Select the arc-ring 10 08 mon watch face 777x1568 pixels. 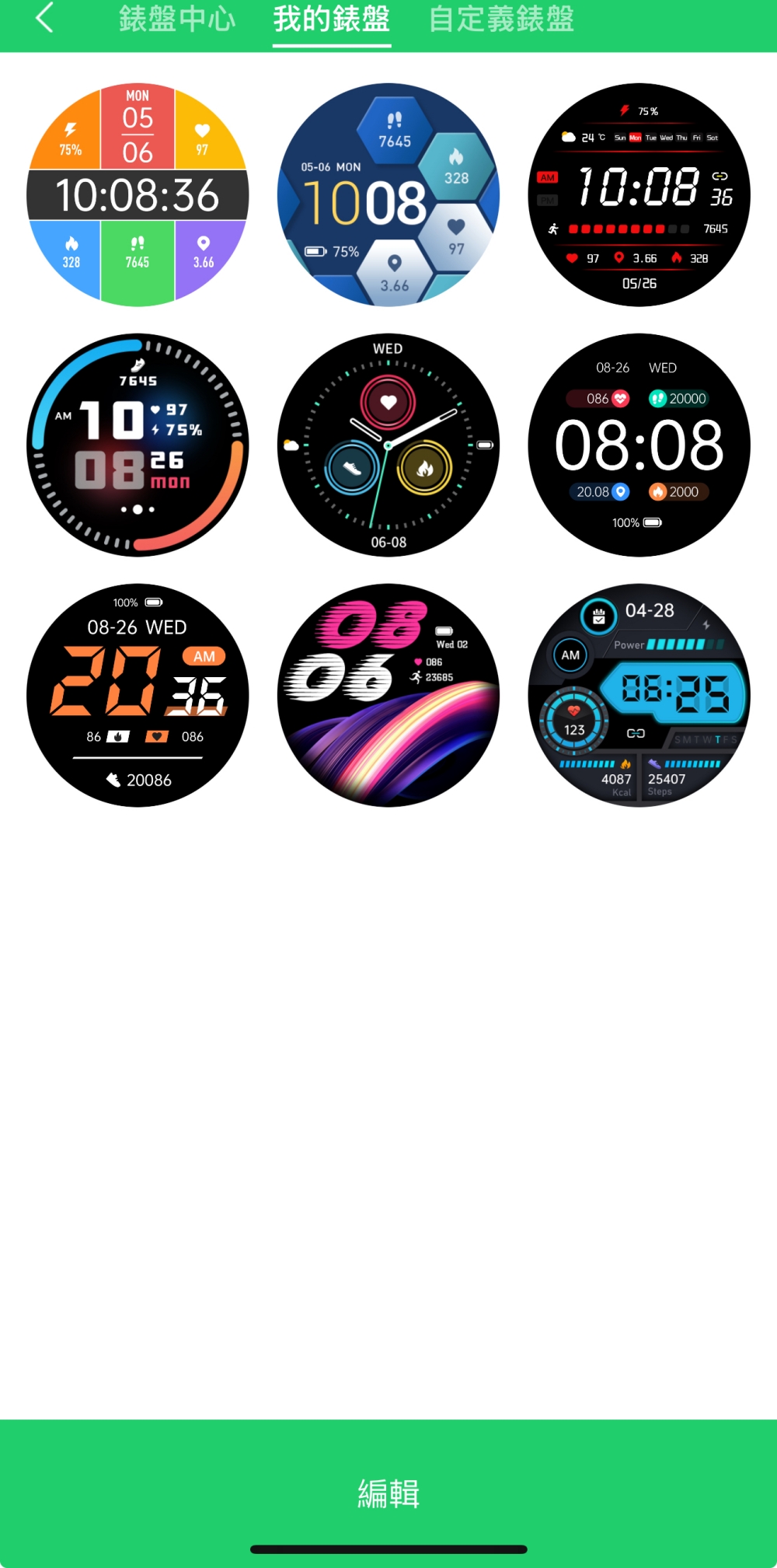(138, 445)
